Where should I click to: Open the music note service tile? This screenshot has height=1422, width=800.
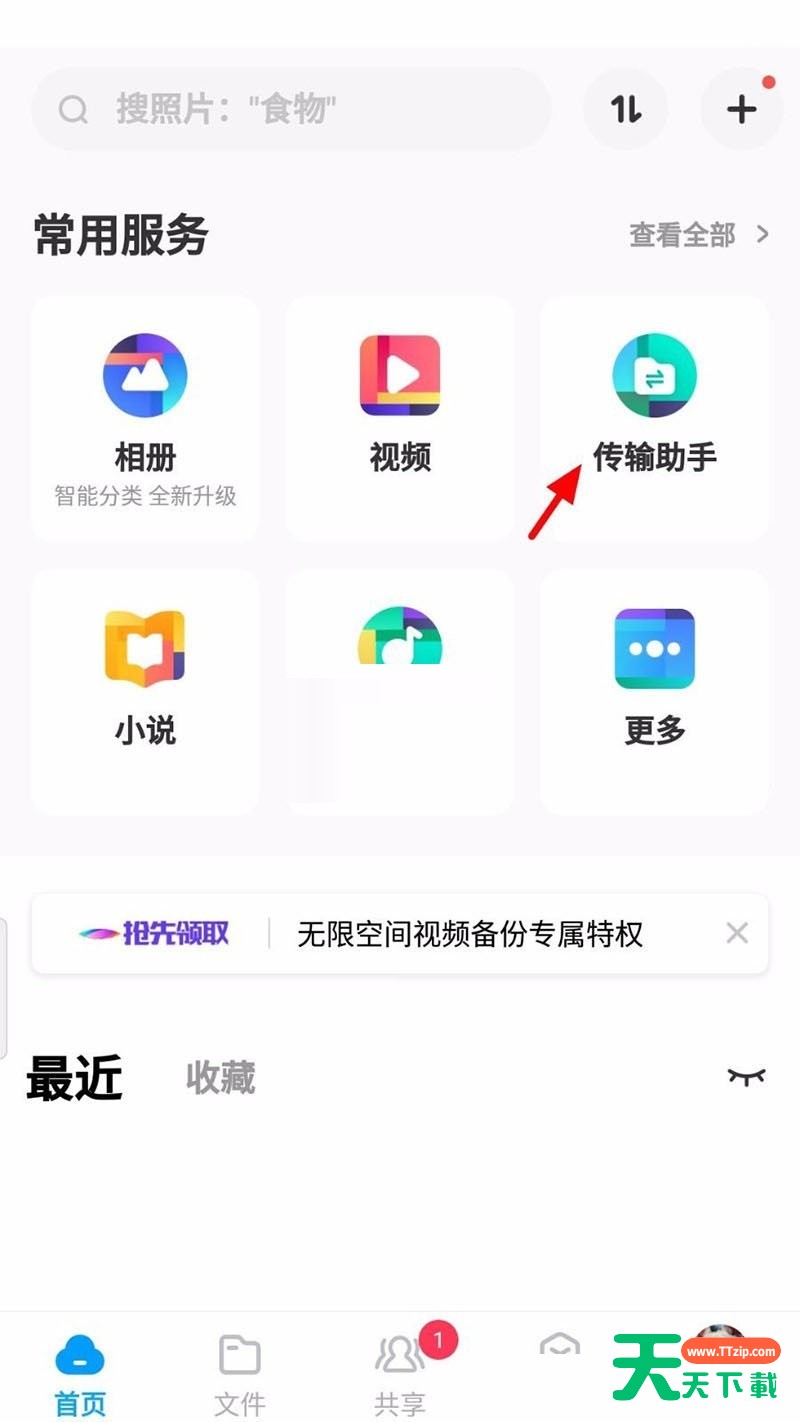(x=400, y=692)
